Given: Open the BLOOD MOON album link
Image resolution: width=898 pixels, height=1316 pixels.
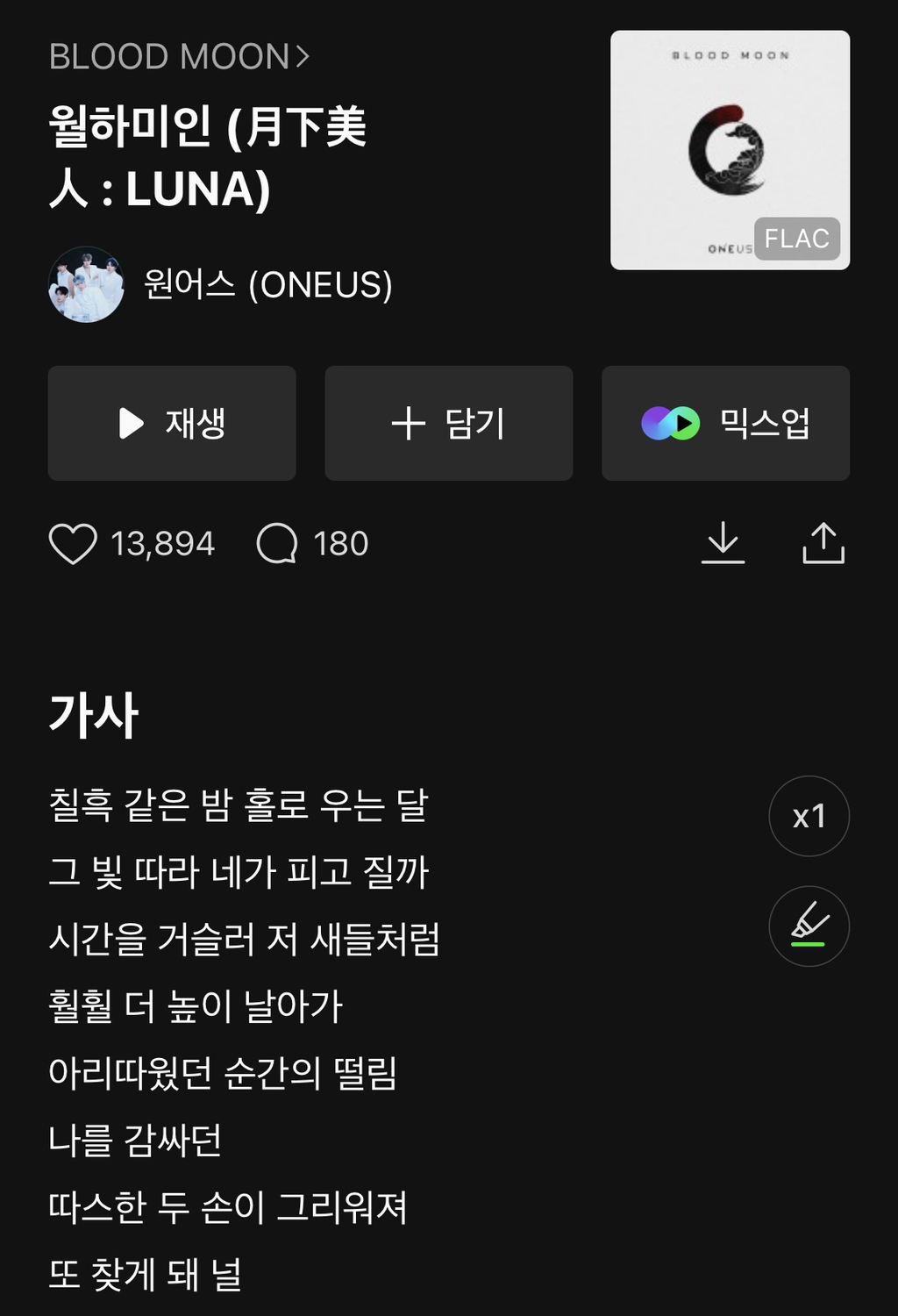Looking at the screenshot, I should (x=179, y=57).
